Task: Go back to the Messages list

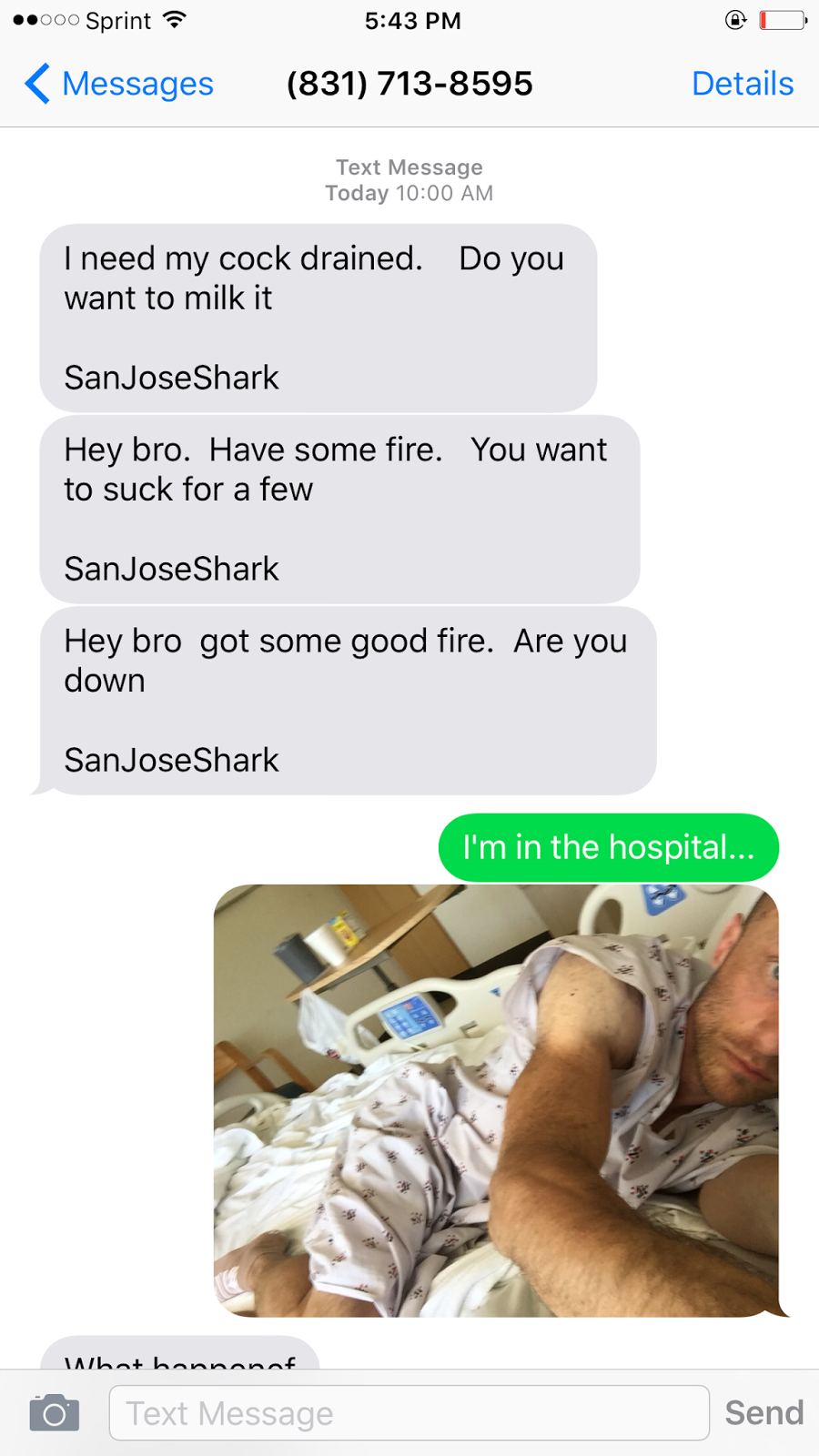Action: pos(118,84)
